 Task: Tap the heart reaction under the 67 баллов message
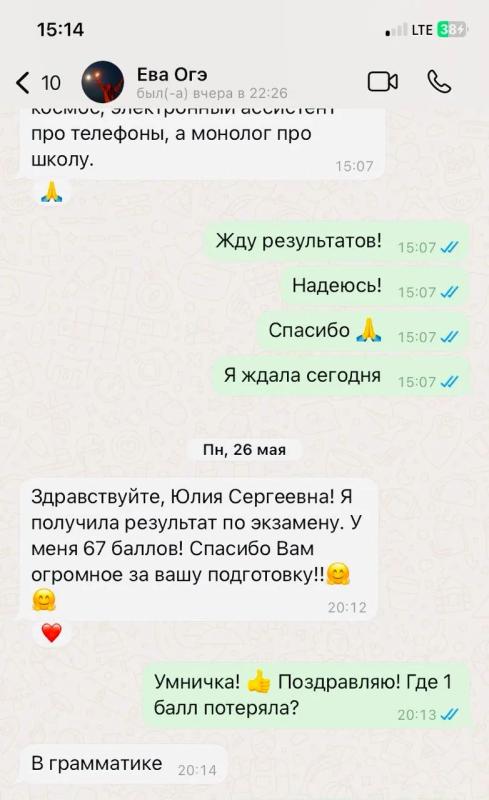pos(51,633)
